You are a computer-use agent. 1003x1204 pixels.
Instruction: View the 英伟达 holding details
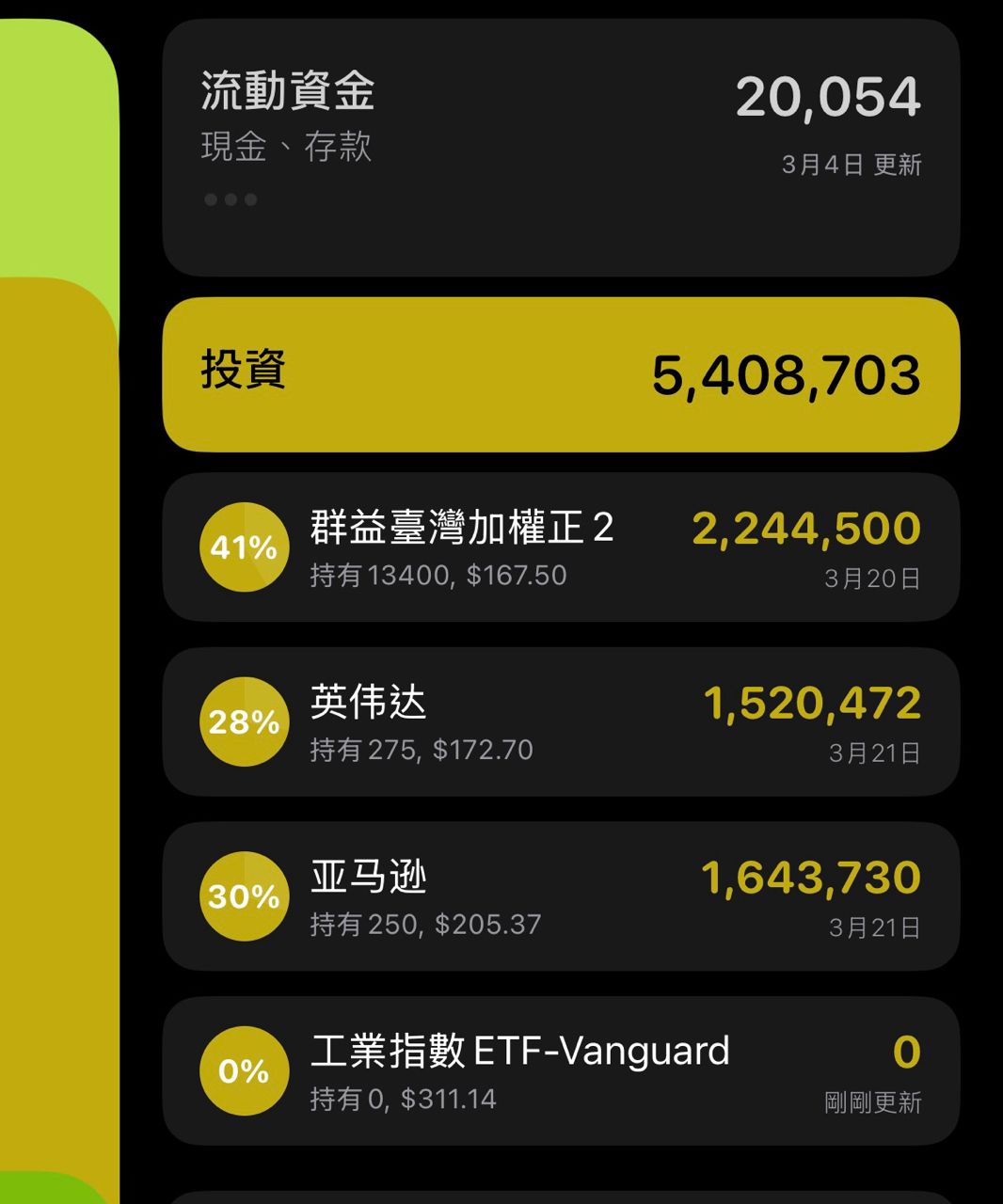pyautogui.click(x=561, y=722)
